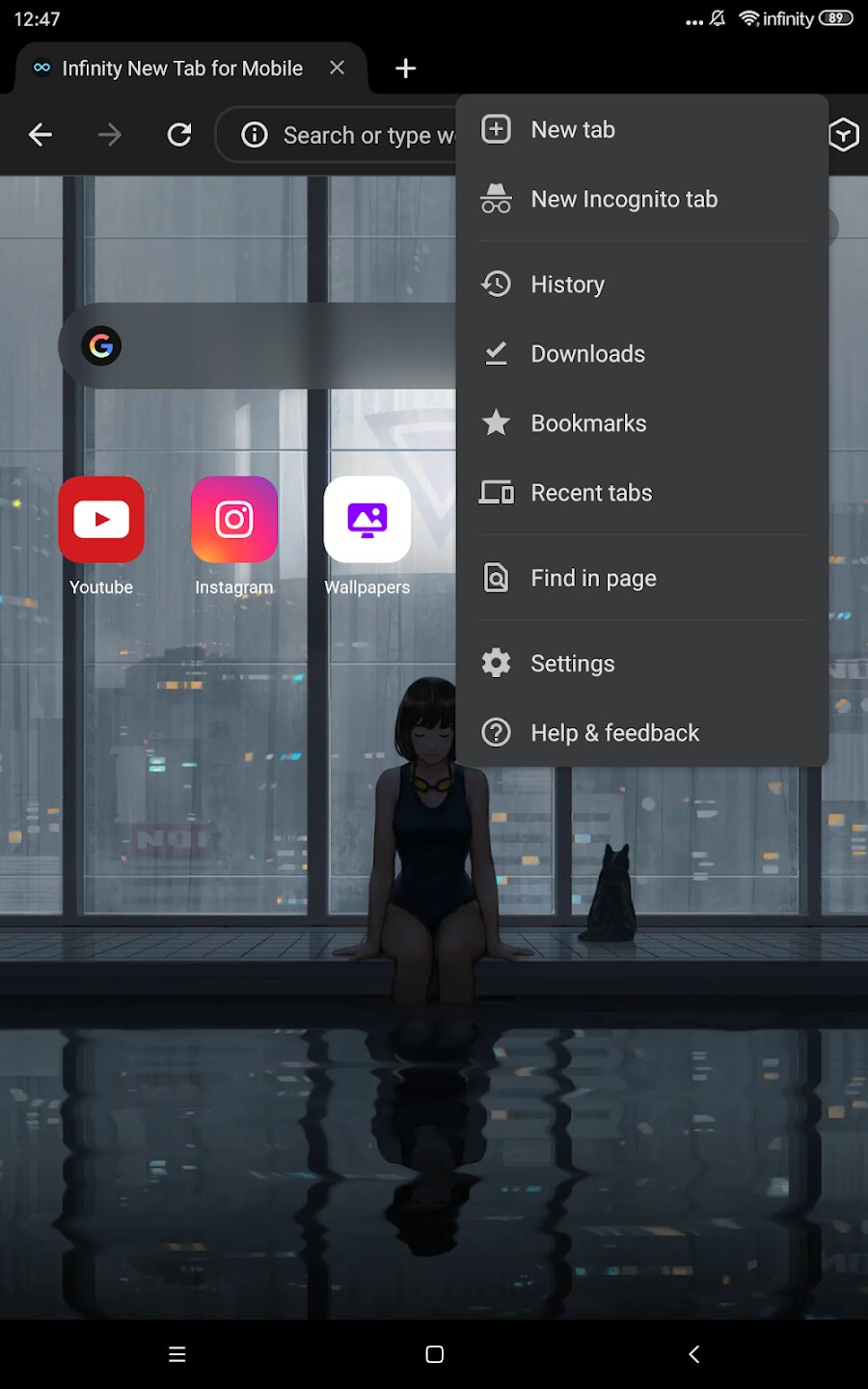Open browser Settings

click(x=572, y=664)
